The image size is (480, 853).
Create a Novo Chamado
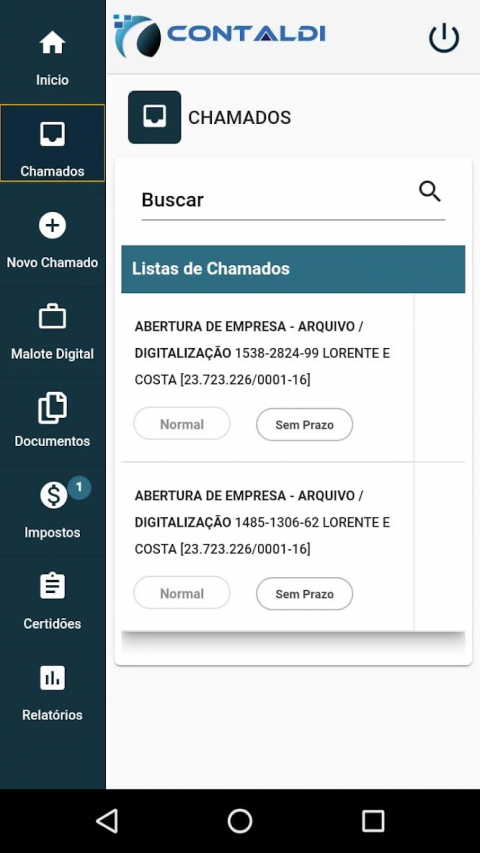[x=52, y=241]
